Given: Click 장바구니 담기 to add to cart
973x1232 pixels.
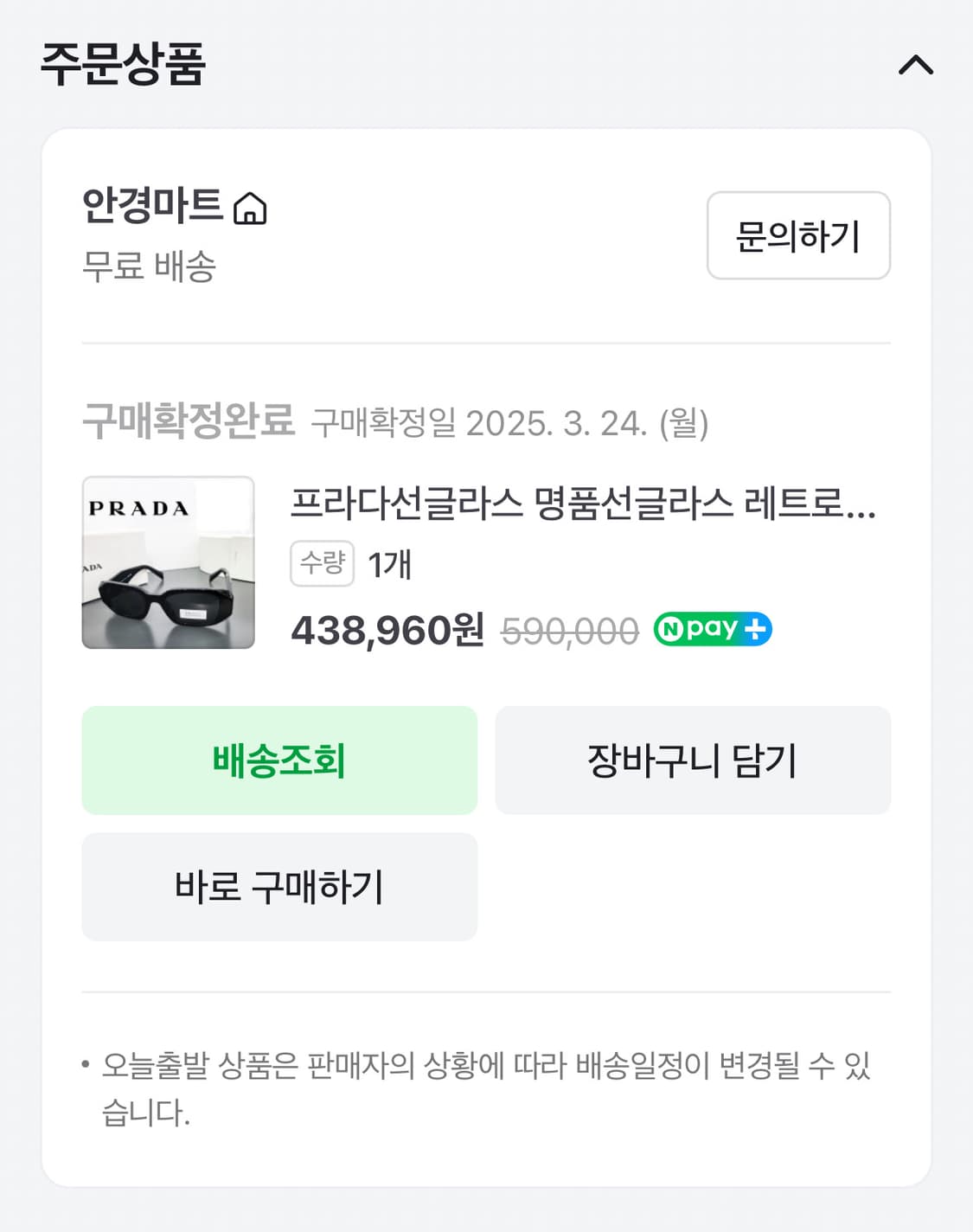Looking at the screenshot, I should pyautogui.click(x=692, y=760).
